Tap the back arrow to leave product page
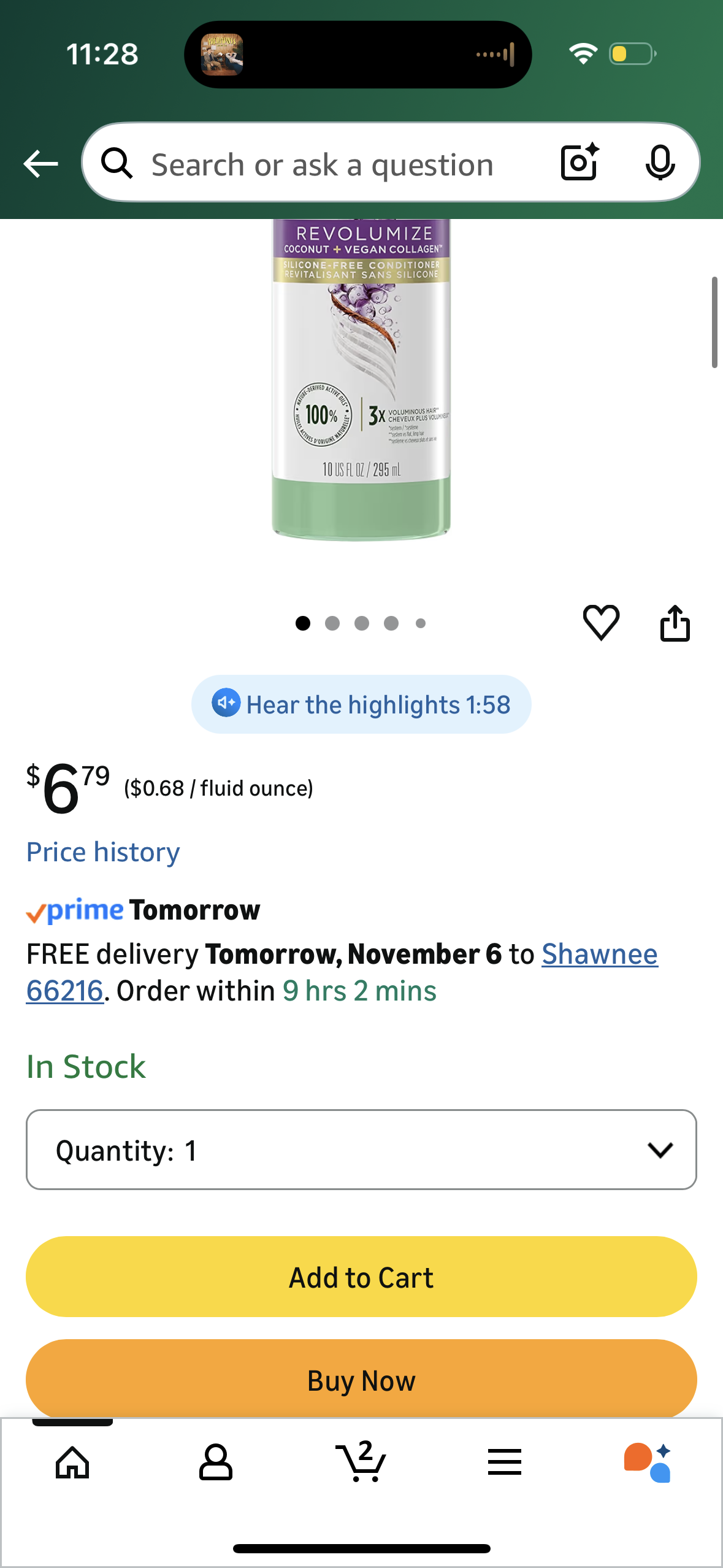Viewport: 723px width, 1568px height. point(40,163)
